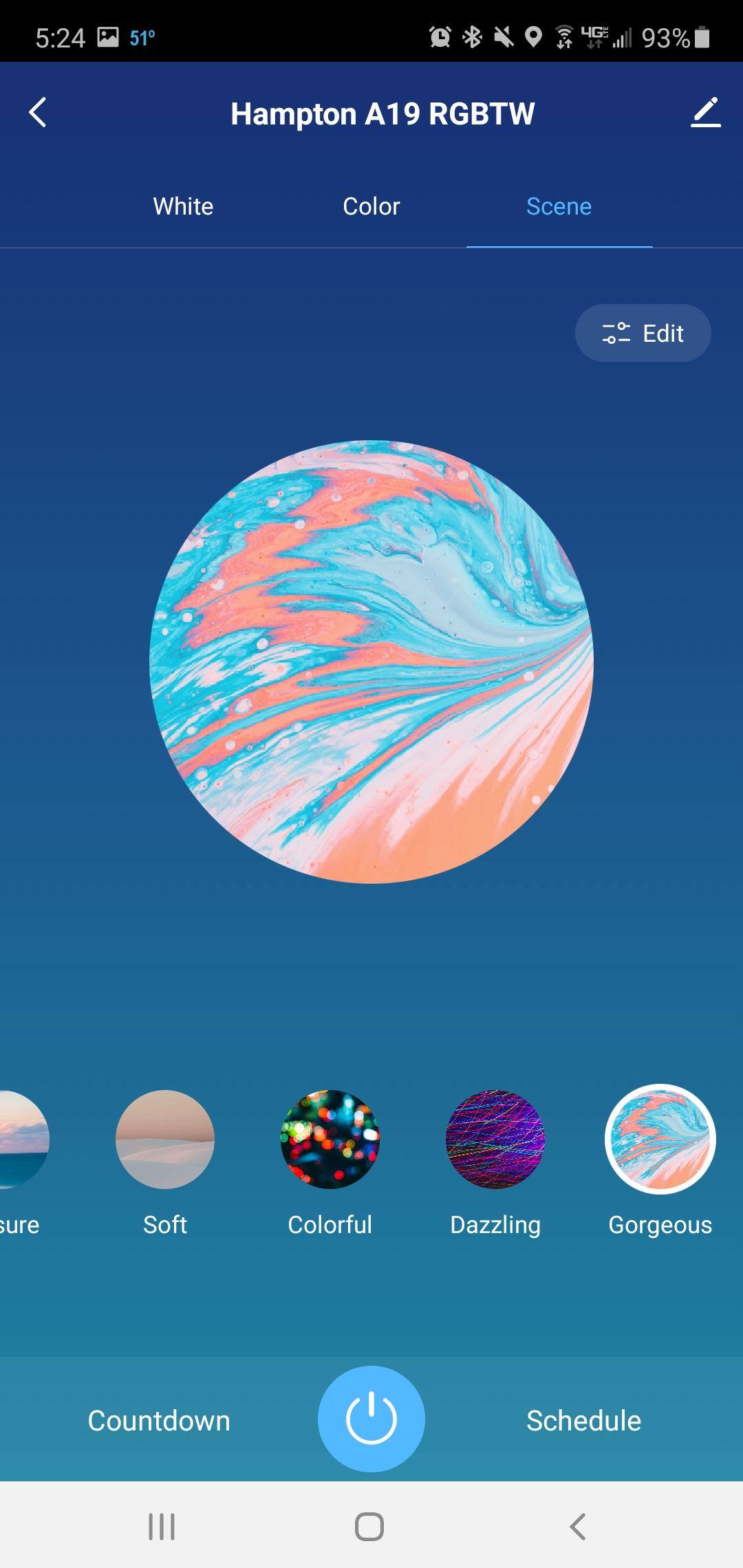Image resolution: width=743 pixels, height=1568 pixels.
Task: Select the partially visible scene before Soft
Action: click(21, 1140)
